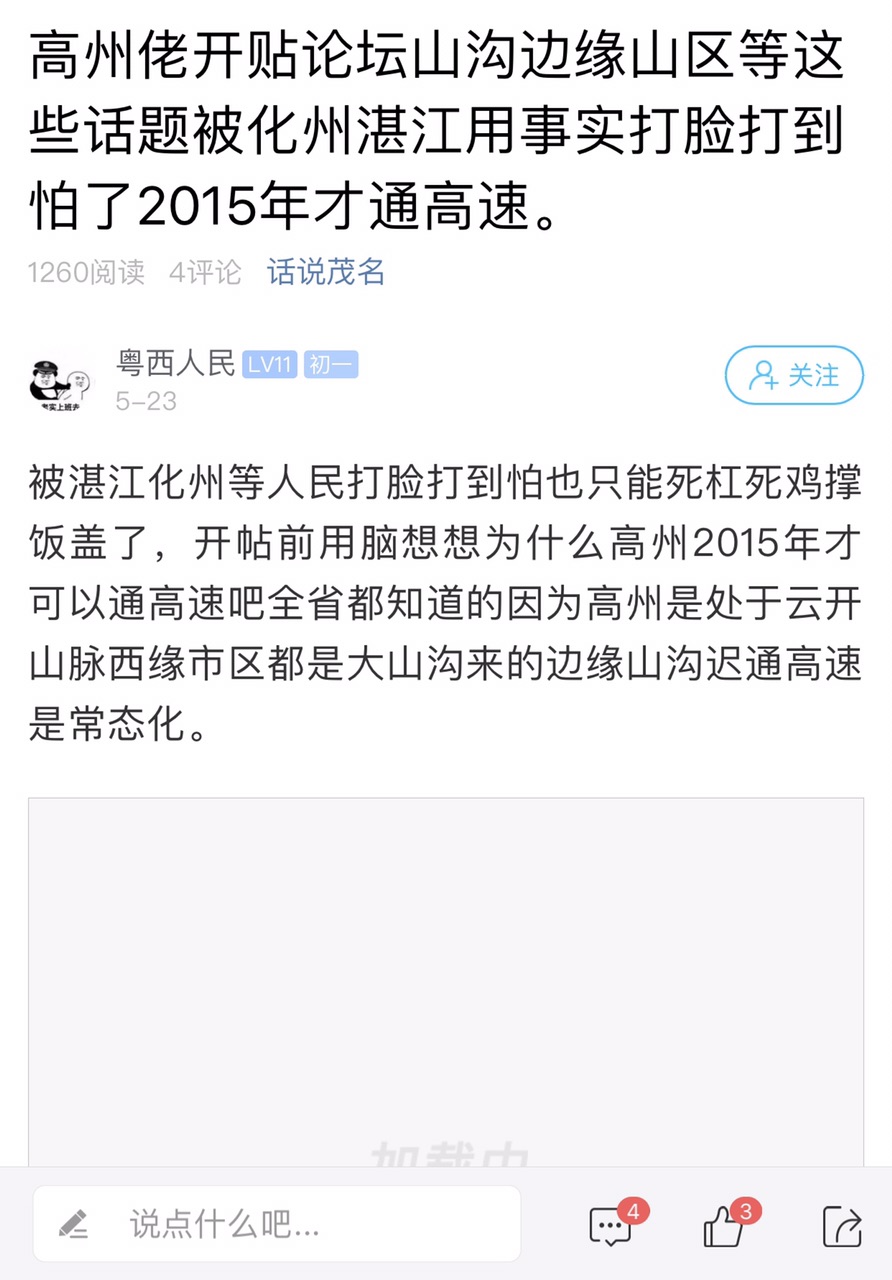Open the username 粤西人民
Viewport: 892px width, 1280px height.
click(x=175, y=363)
